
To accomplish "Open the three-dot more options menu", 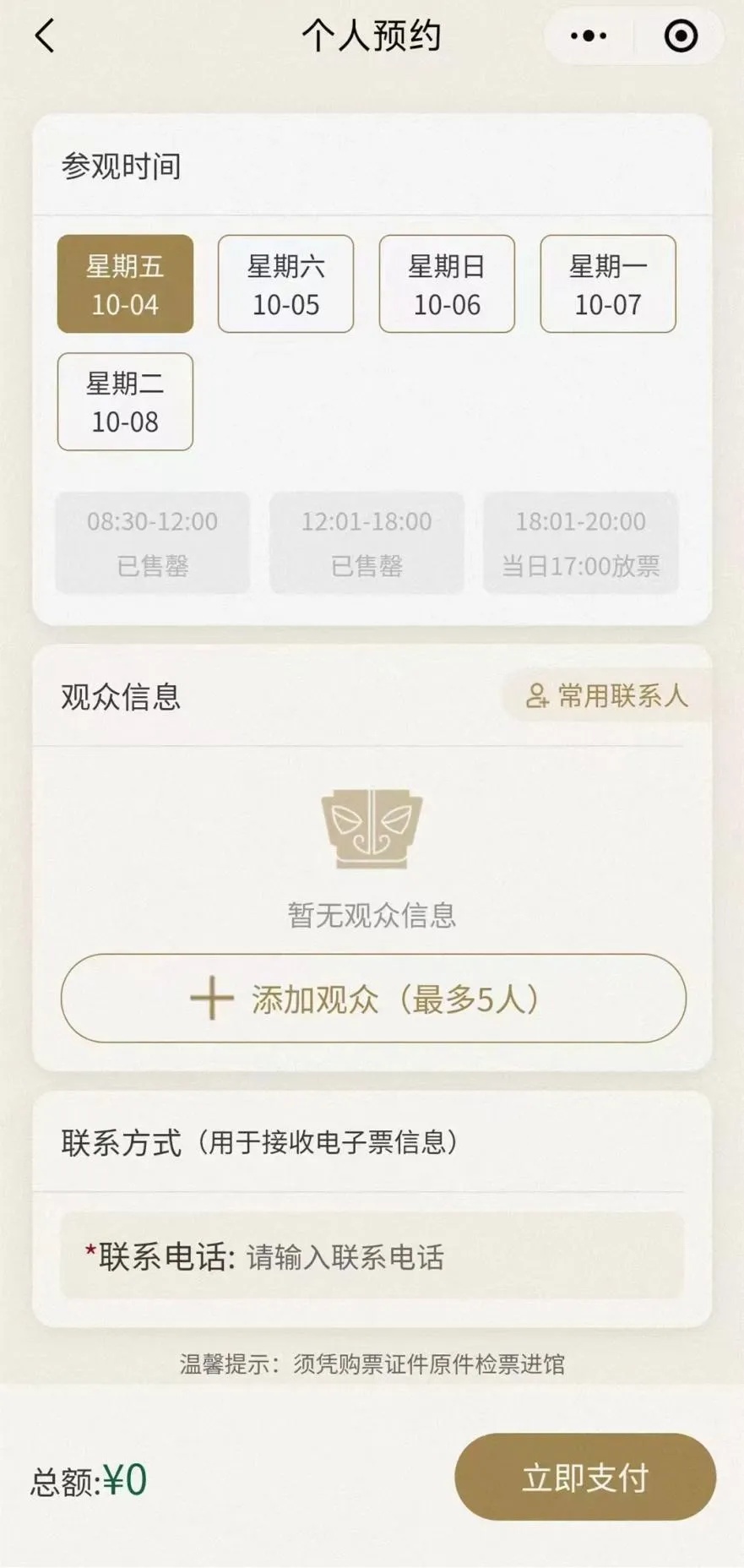I will click(x=589, y=35).
